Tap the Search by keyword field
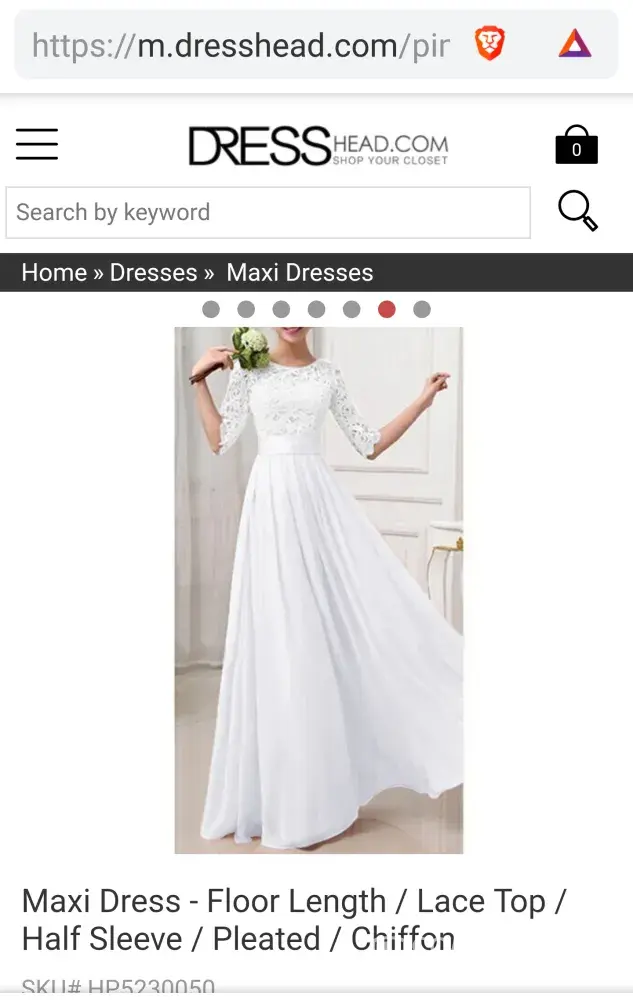633x1000 pixels. [x=268, y=212]
